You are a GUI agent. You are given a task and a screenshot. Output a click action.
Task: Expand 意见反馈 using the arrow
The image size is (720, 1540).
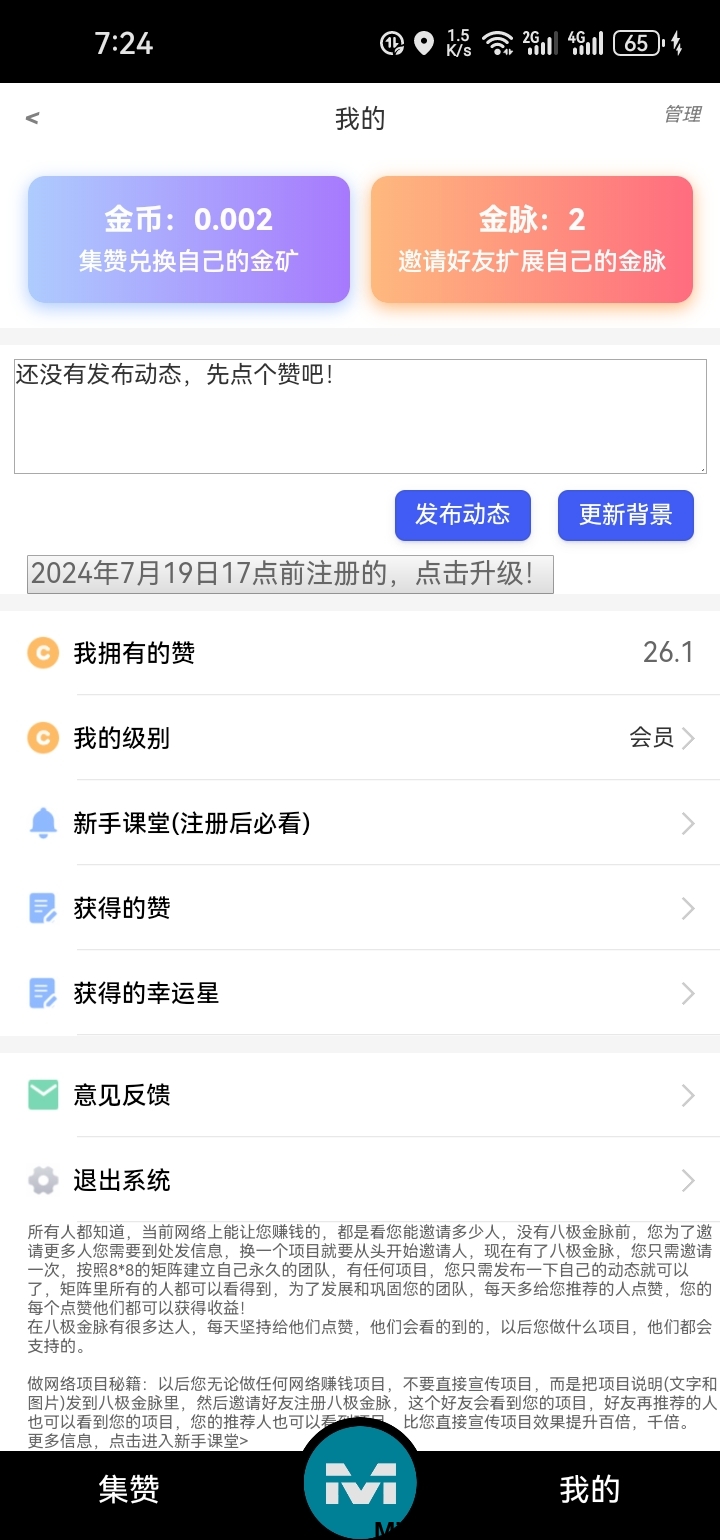[690, 1096]
